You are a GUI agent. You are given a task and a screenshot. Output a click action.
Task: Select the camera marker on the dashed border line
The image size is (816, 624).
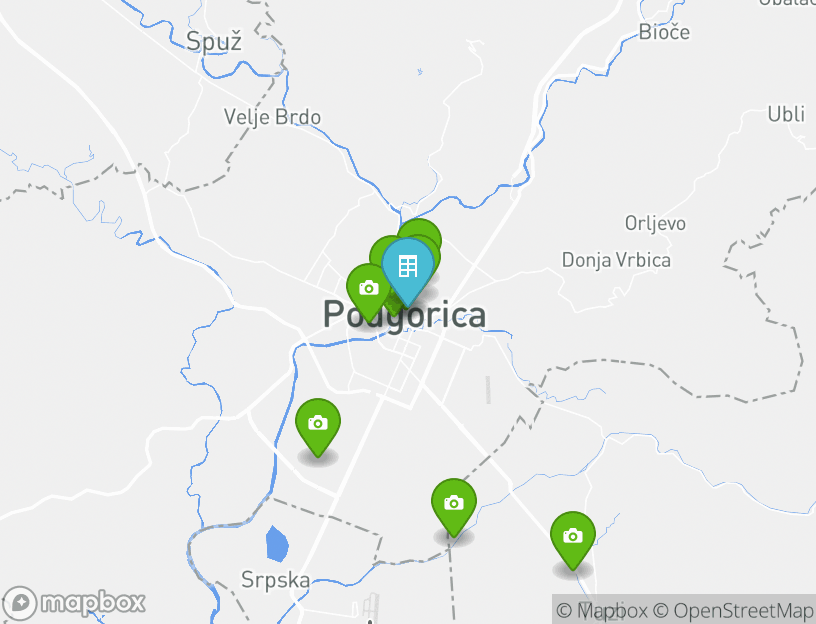pos(453,503)
